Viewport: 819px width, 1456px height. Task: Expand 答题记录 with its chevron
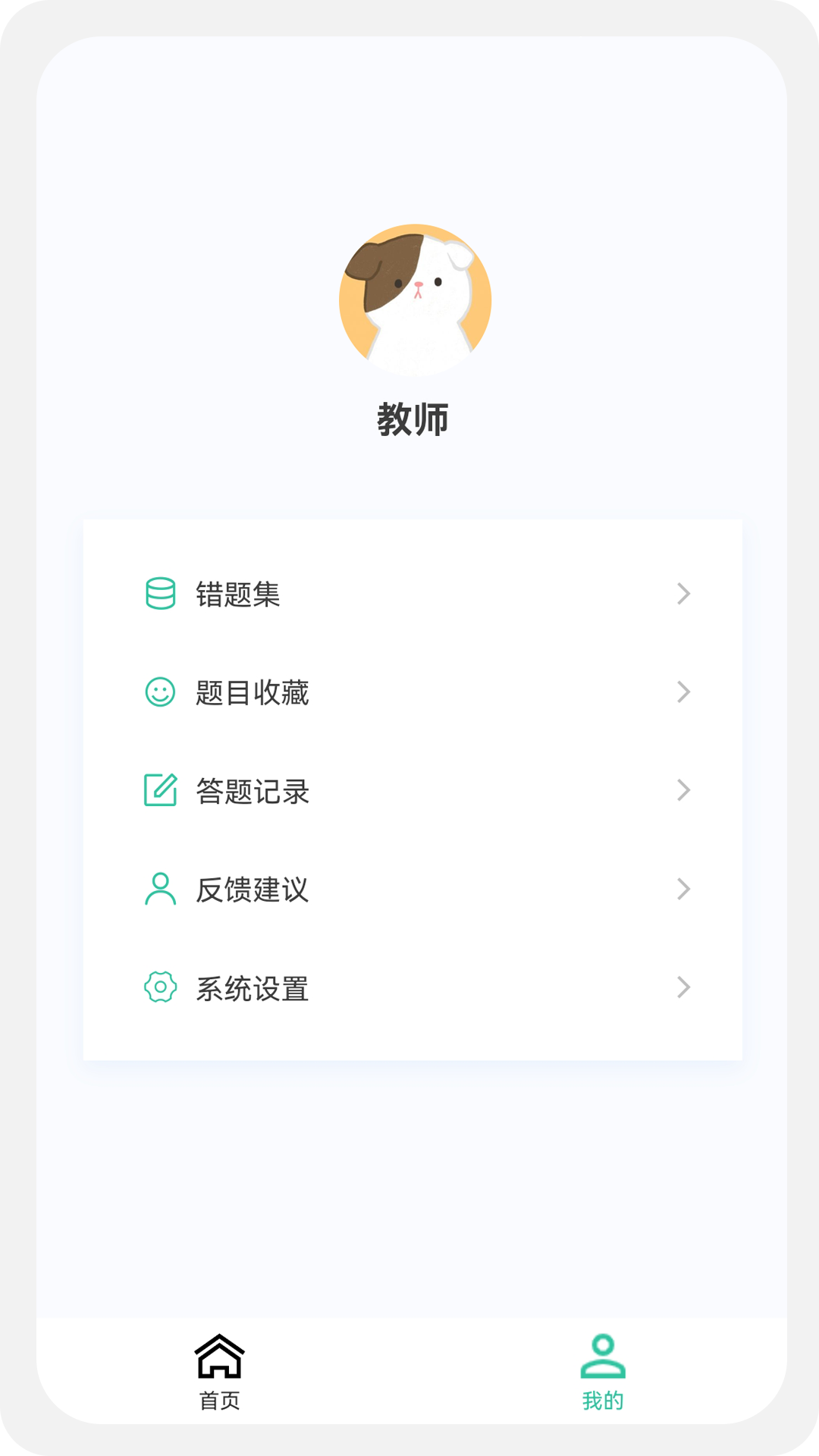[x=683, y=791]
